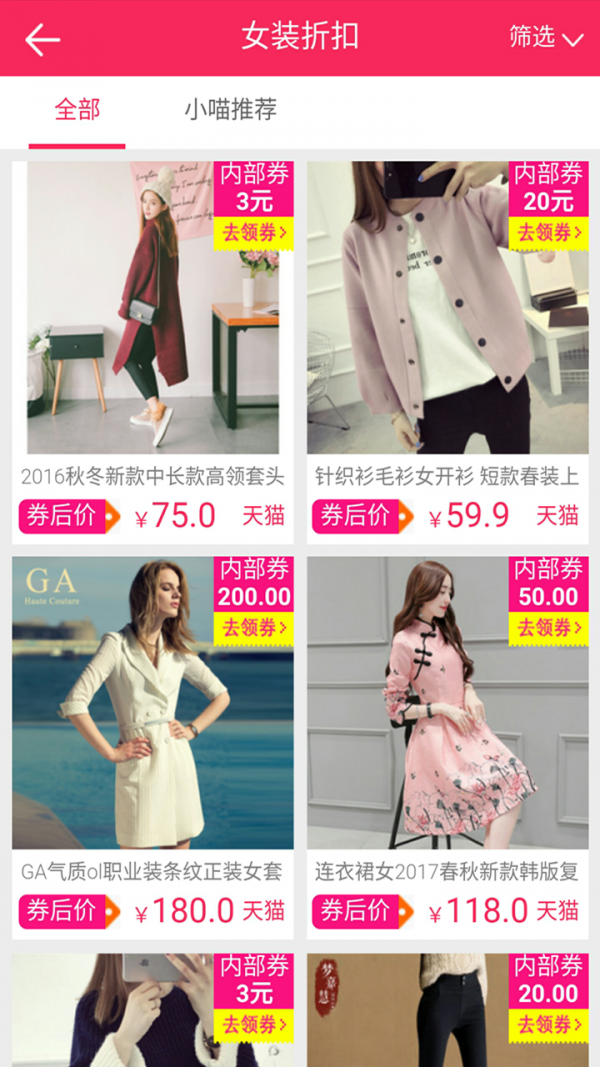600x1067 pixels.
Task: Open the GA气质ol职业装 product card
Action: pos(152,720)
